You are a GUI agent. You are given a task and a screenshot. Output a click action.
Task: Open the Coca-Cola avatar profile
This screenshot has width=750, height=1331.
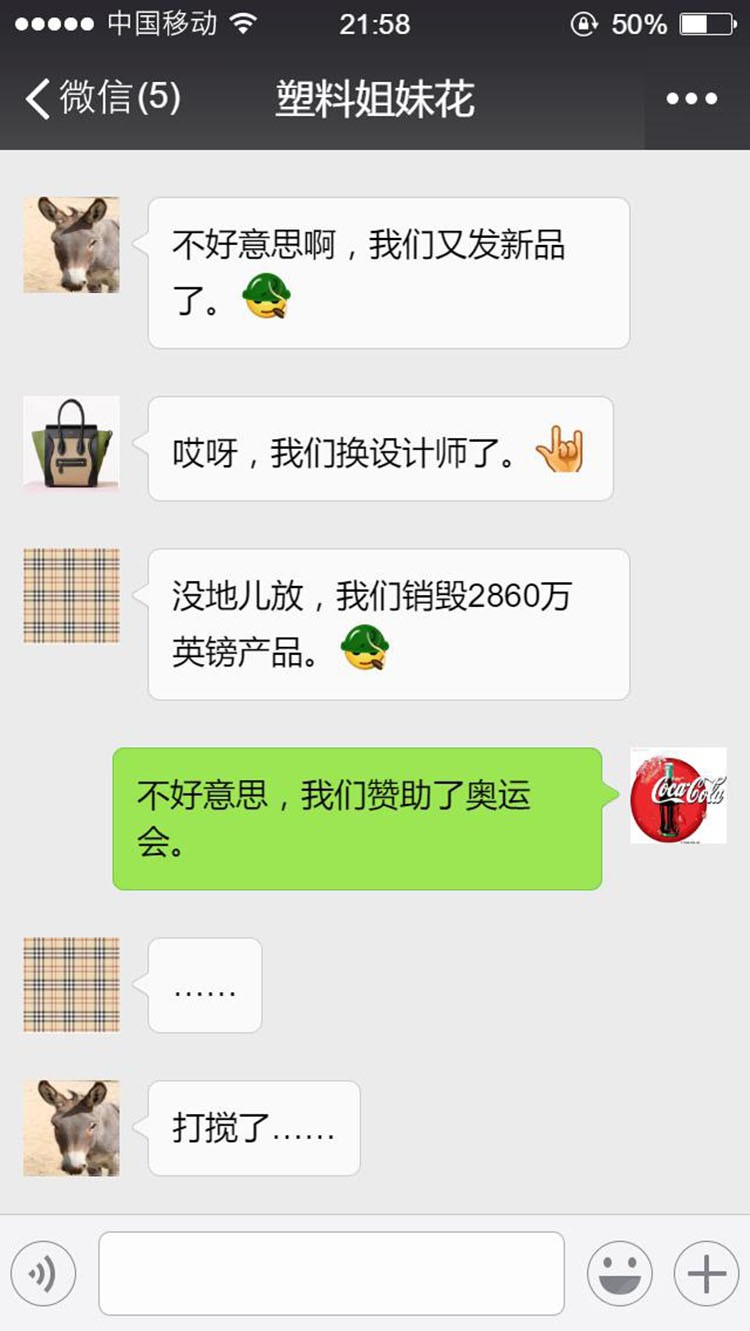(x=678, y=795)
